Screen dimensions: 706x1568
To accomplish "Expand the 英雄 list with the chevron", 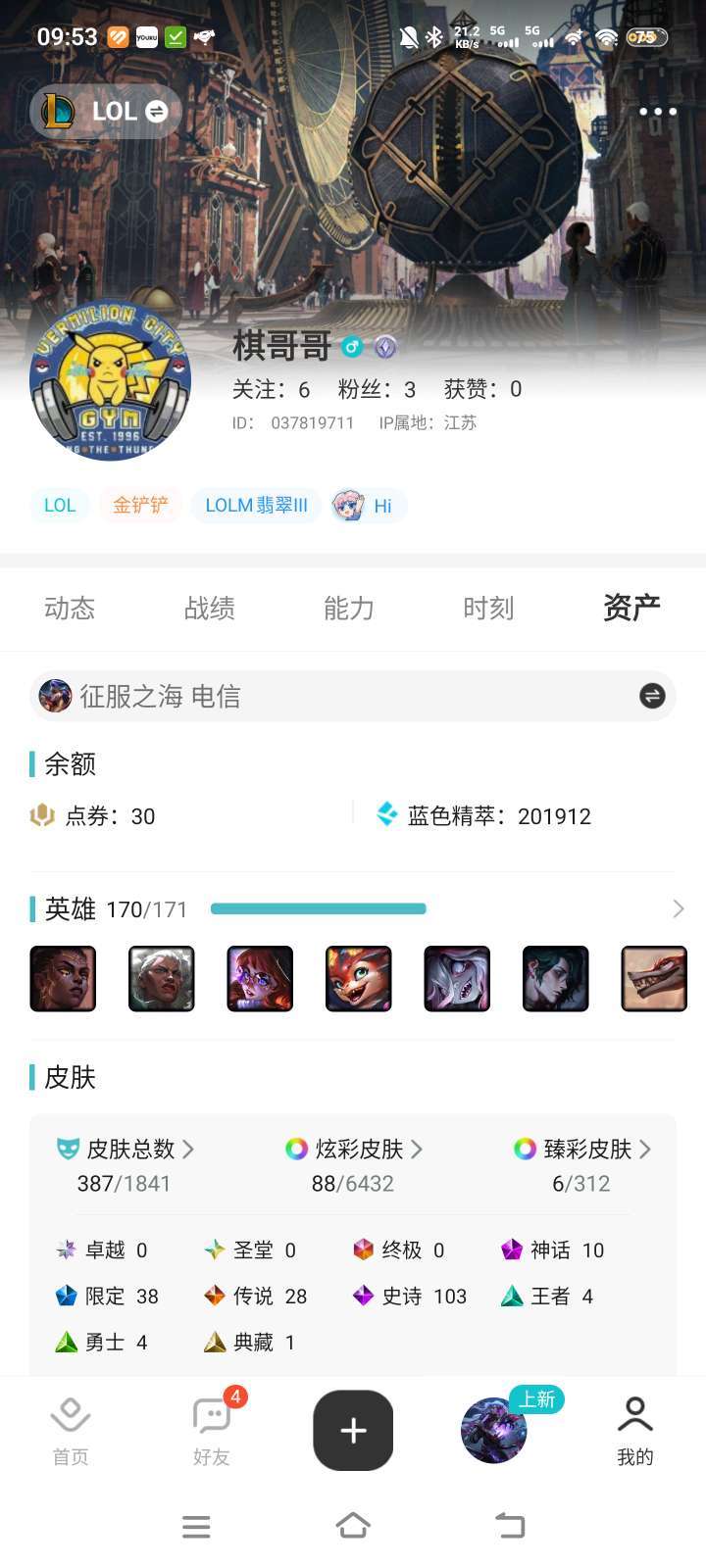I will click(678, 909).
